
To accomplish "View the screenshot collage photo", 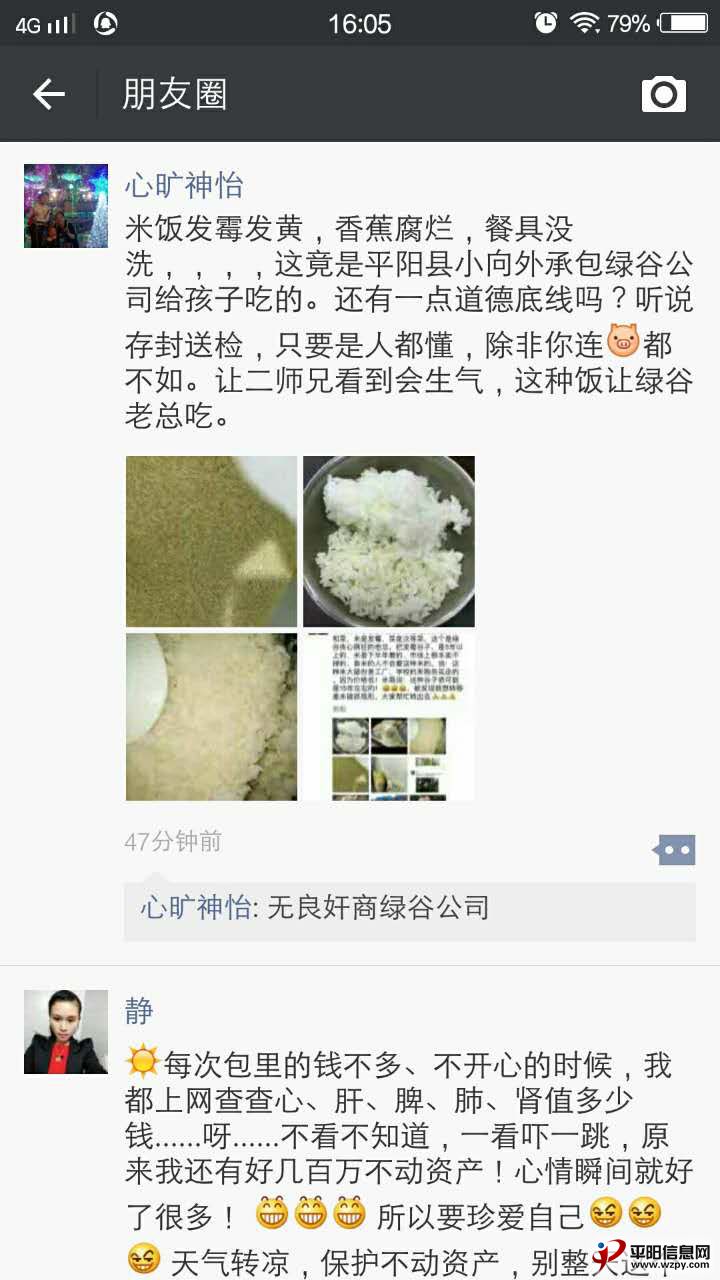I will [x=389, y=716].
